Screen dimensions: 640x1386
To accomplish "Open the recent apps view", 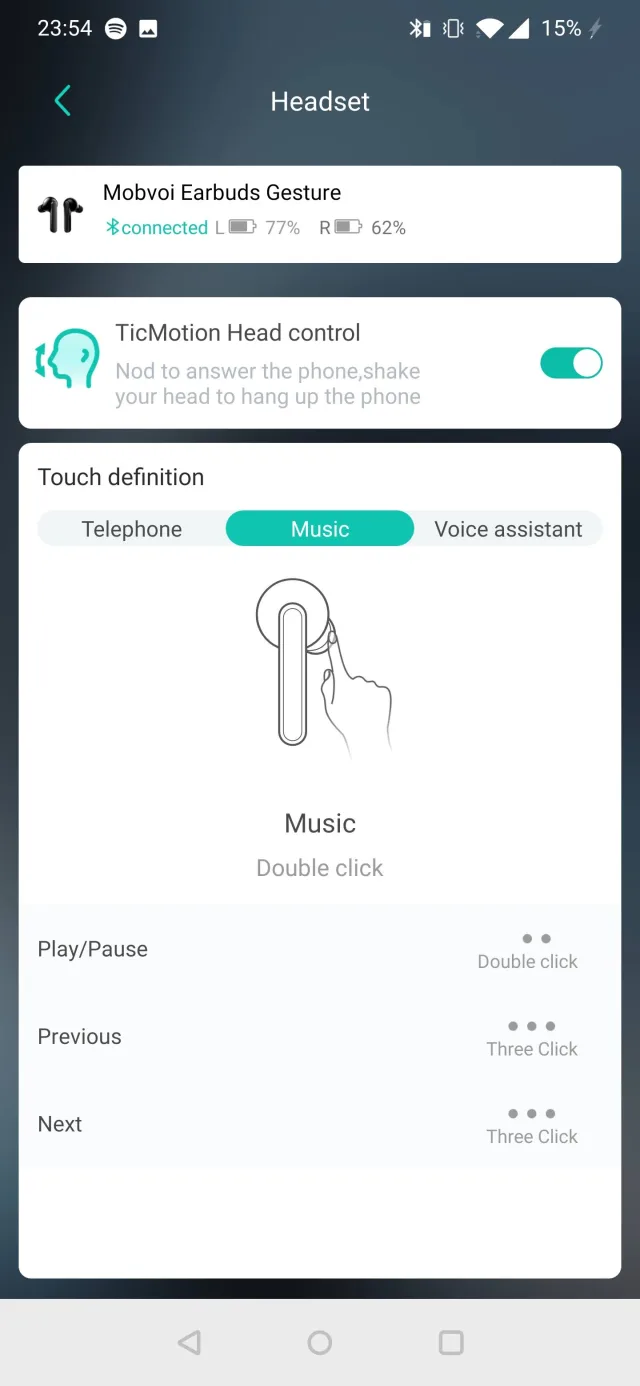I will pos(451,1342).
